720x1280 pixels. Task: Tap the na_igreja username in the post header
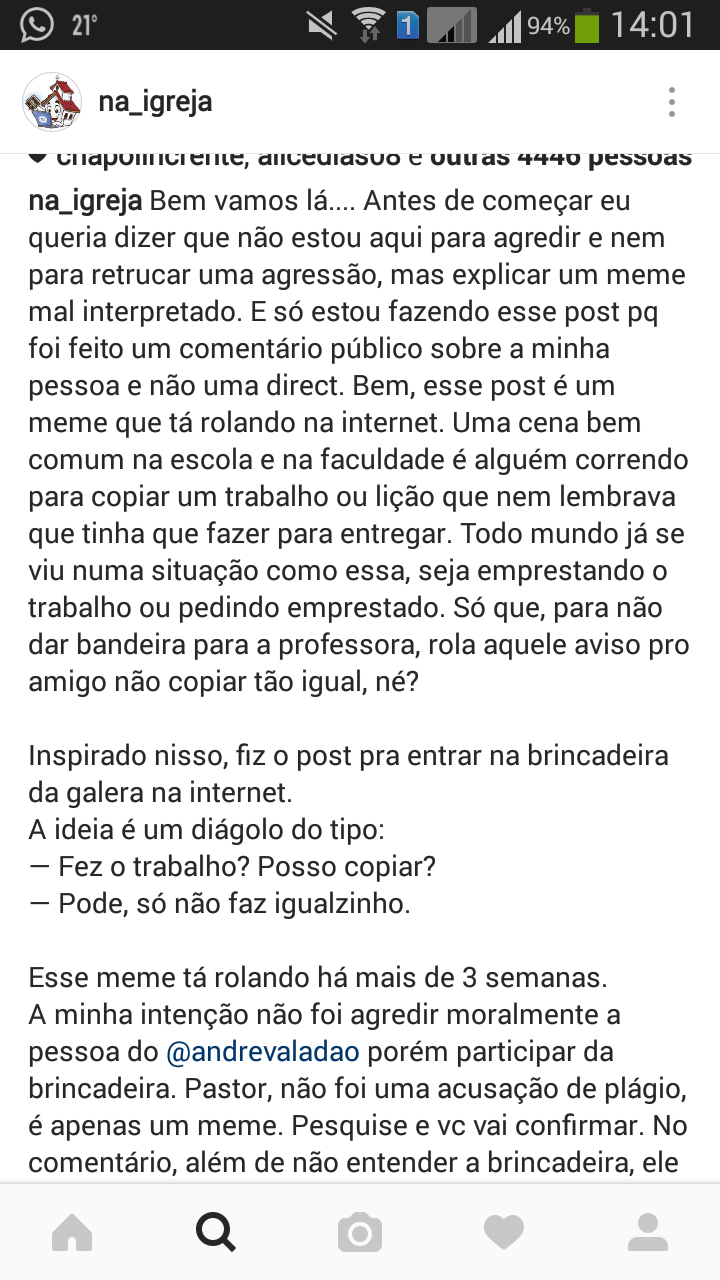(155, 102)
